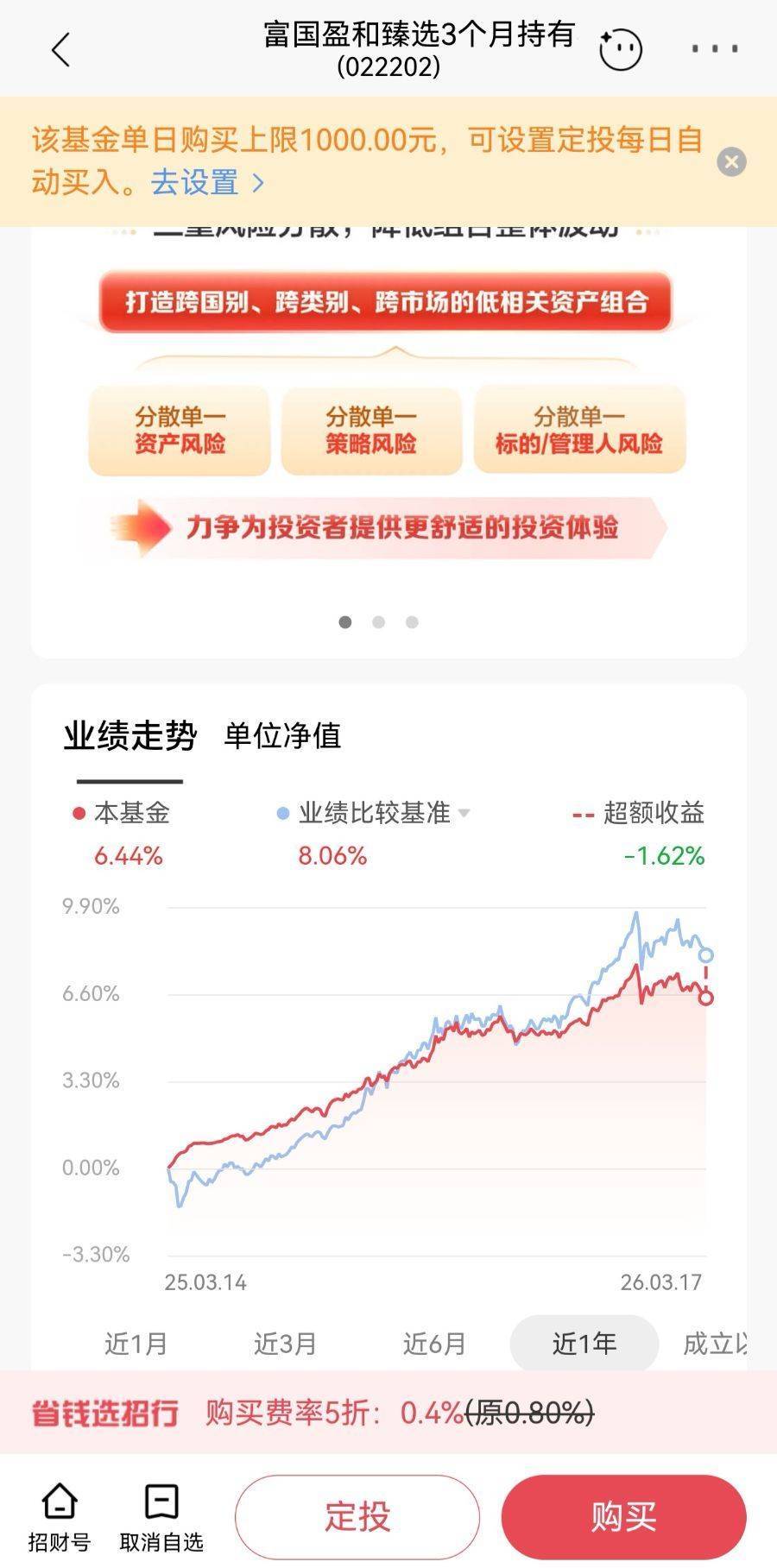Show the 近3月 performance range
Viewport: 777px width, 1568px height.
click(285, 1344)
